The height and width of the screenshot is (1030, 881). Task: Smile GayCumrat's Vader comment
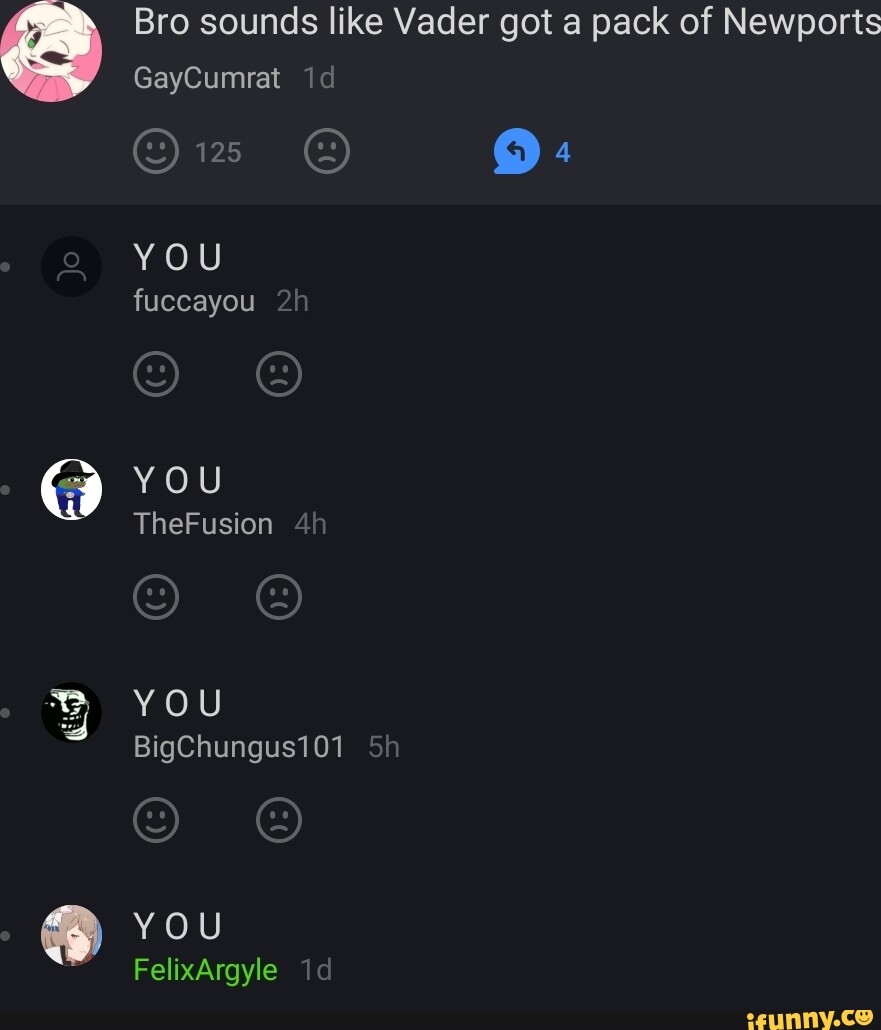click(x=156, y=152)
